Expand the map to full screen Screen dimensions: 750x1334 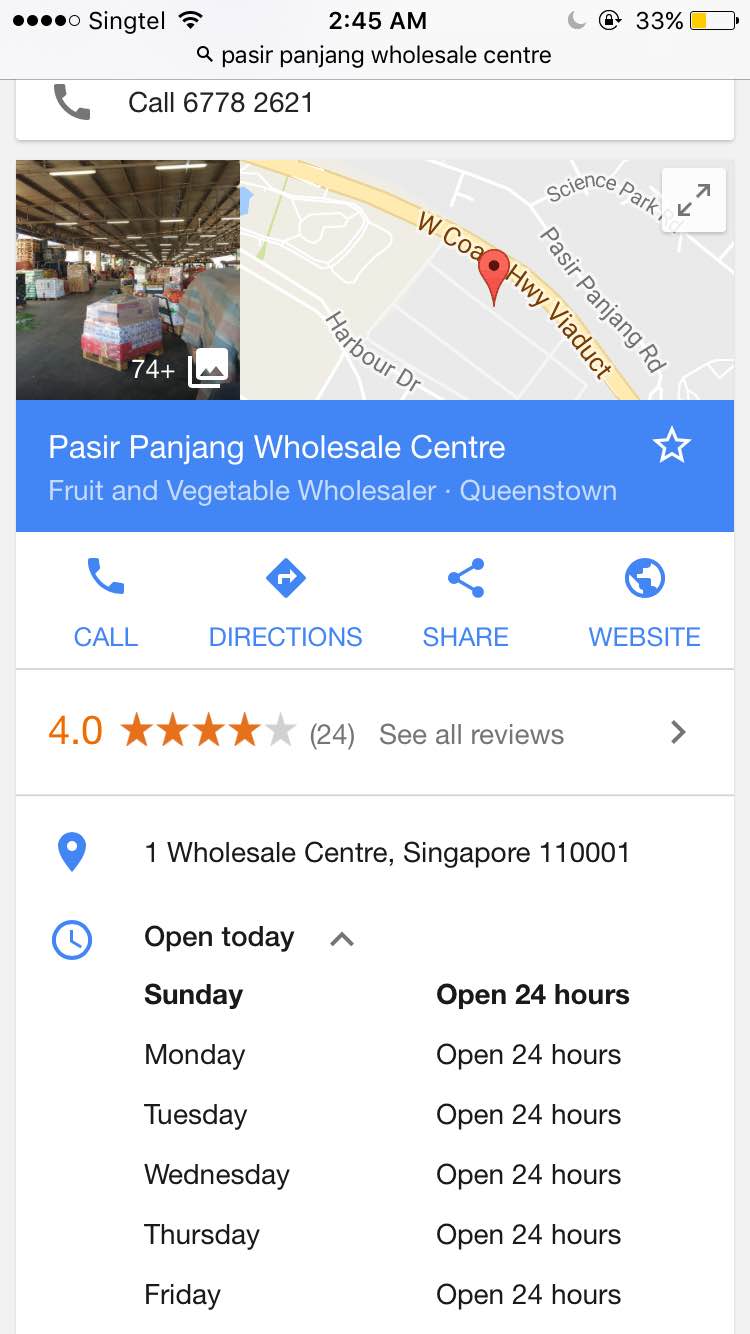pos(693,200)
